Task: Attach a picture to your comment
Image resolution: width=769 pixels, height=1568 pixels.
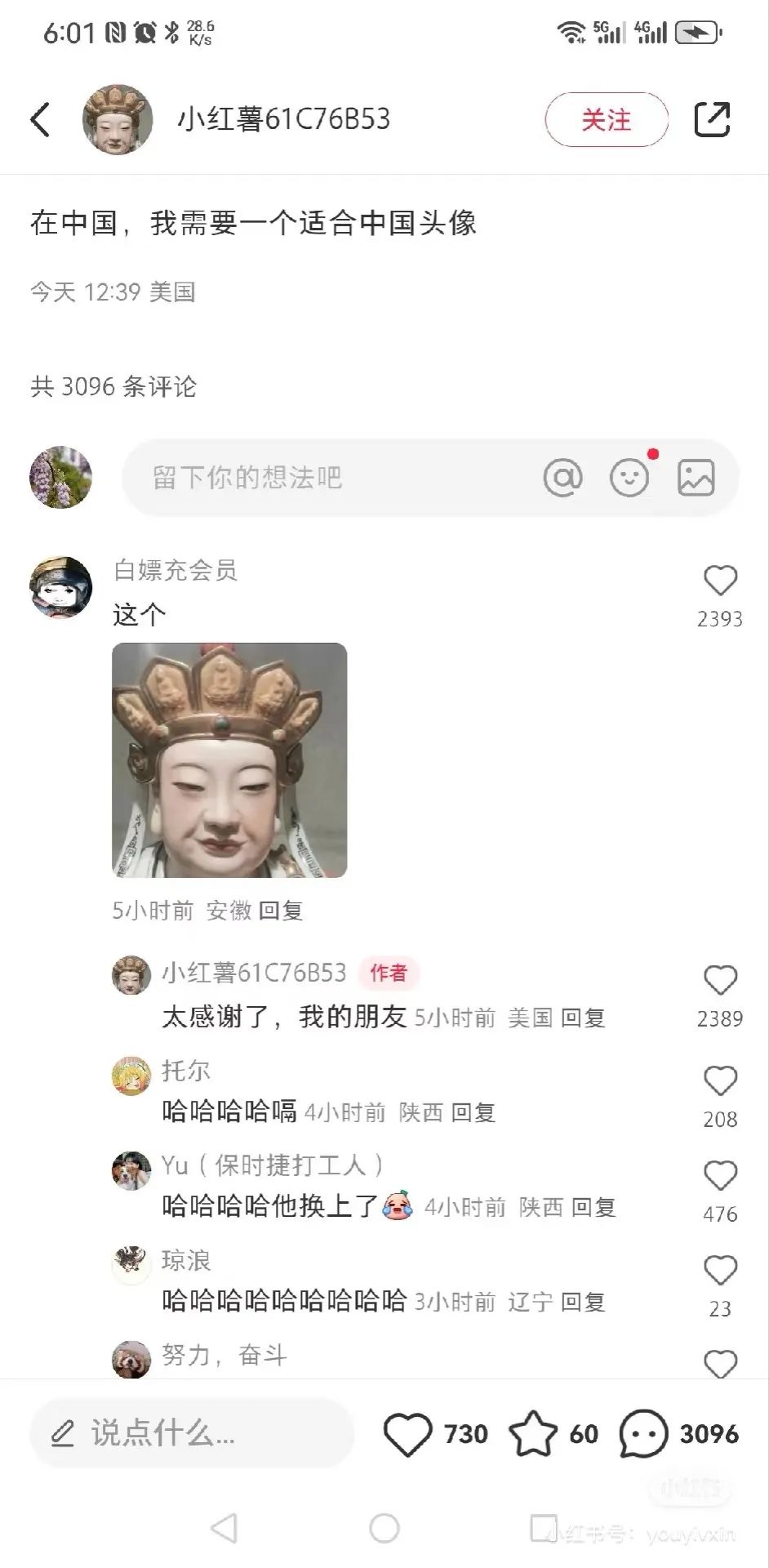Action: [x=696, y=478]
